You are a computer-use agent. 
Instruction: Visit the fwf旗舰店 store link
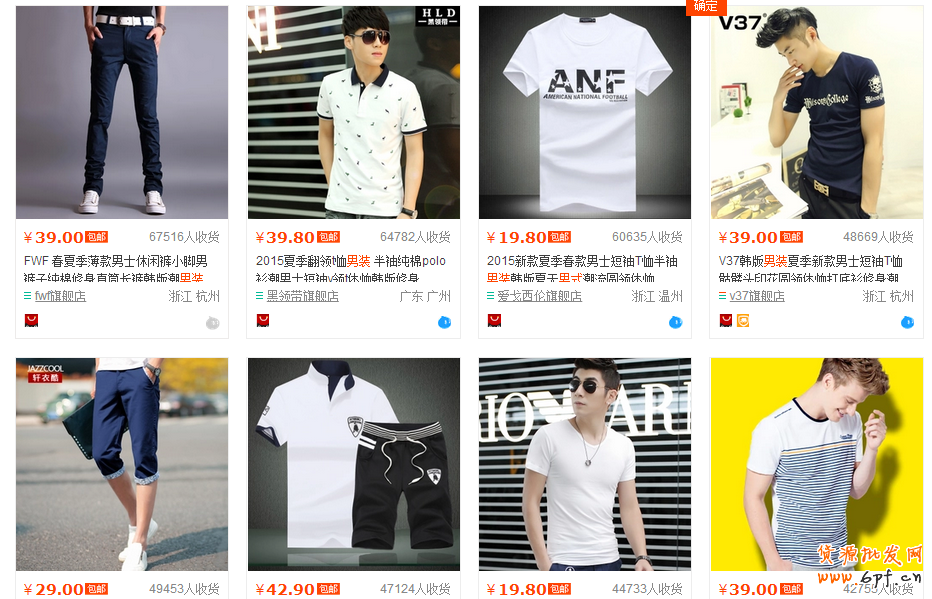tap(60, 296)
